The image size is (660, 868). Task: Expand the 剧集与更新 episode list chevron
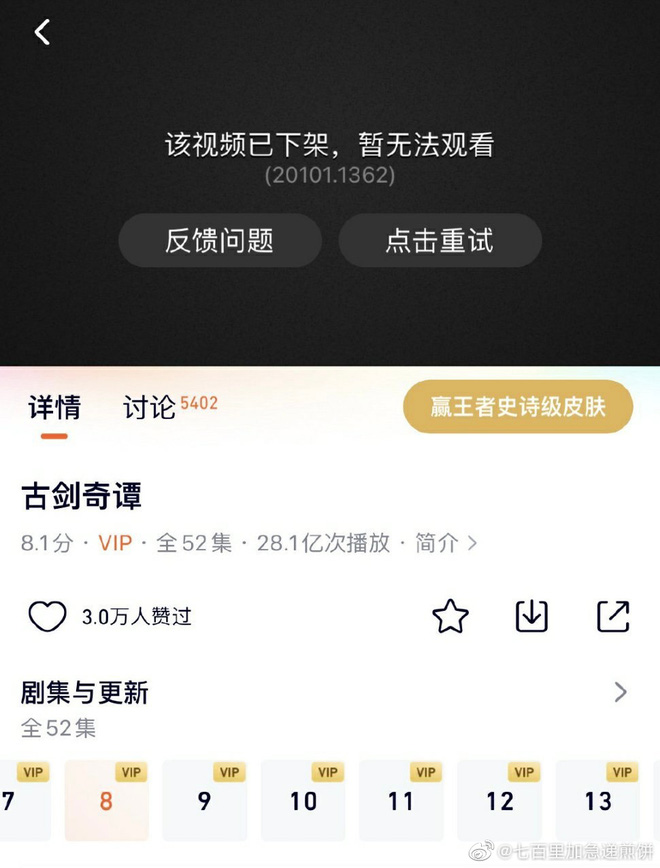click(620, 692)
